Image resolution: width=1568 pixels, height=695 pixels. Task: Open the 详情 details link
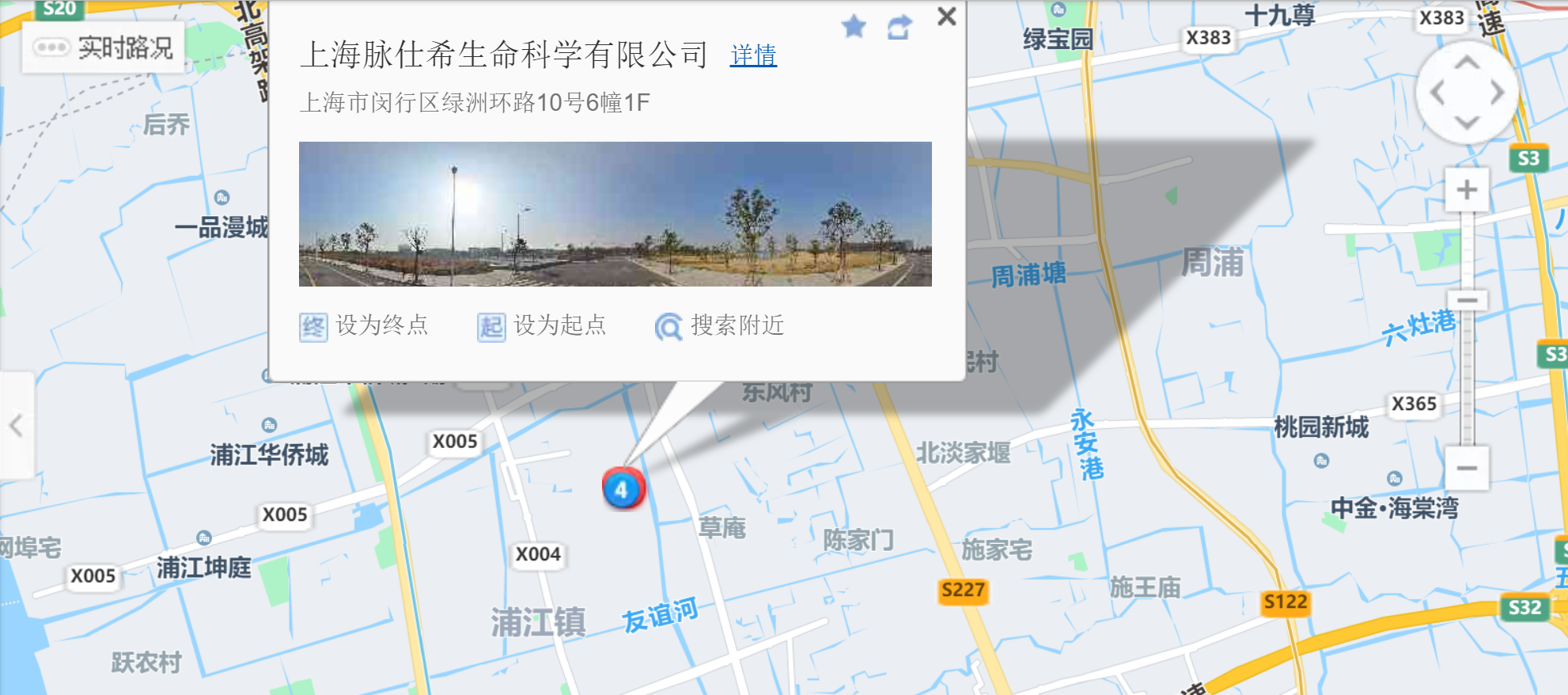[x=752, y=55]
